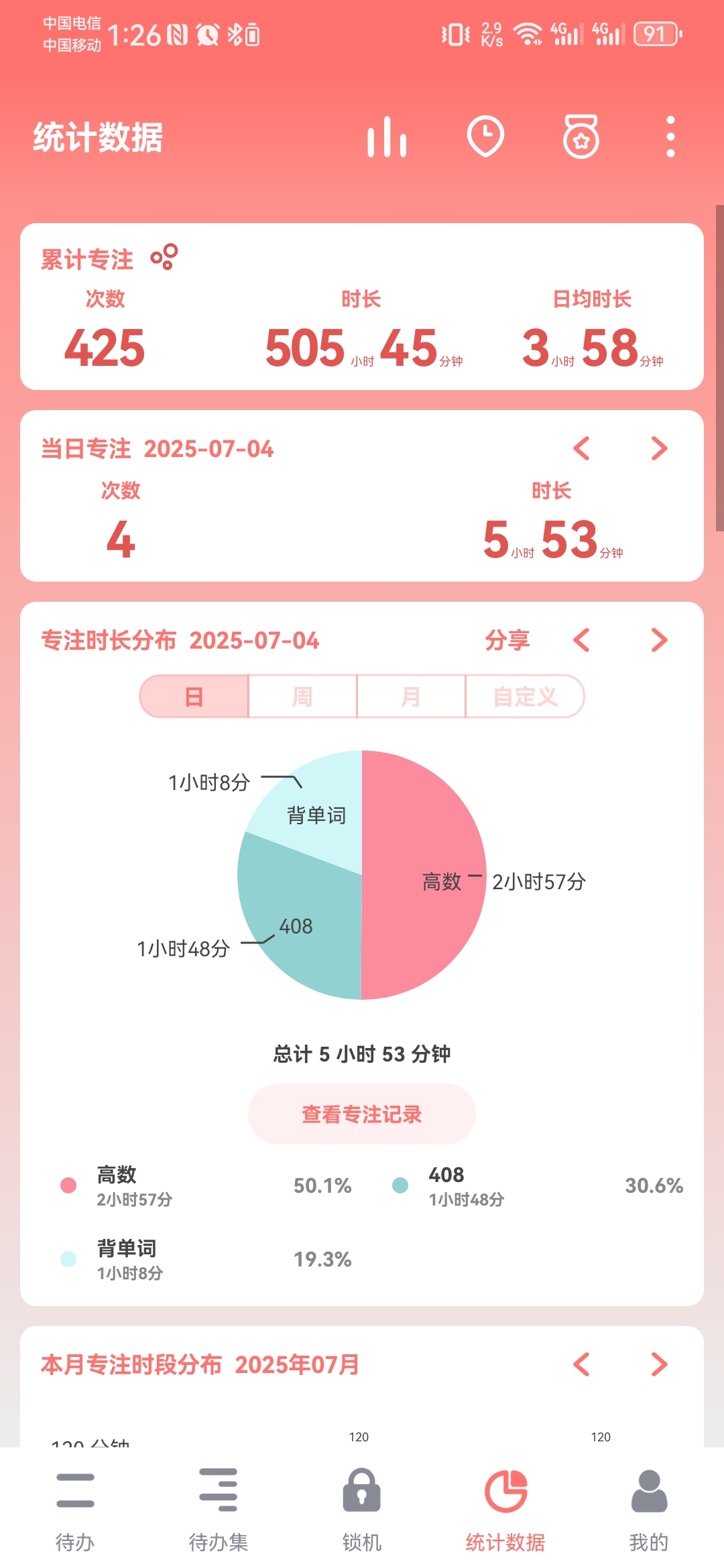Go to next day in 当日专注

(660, 448)
